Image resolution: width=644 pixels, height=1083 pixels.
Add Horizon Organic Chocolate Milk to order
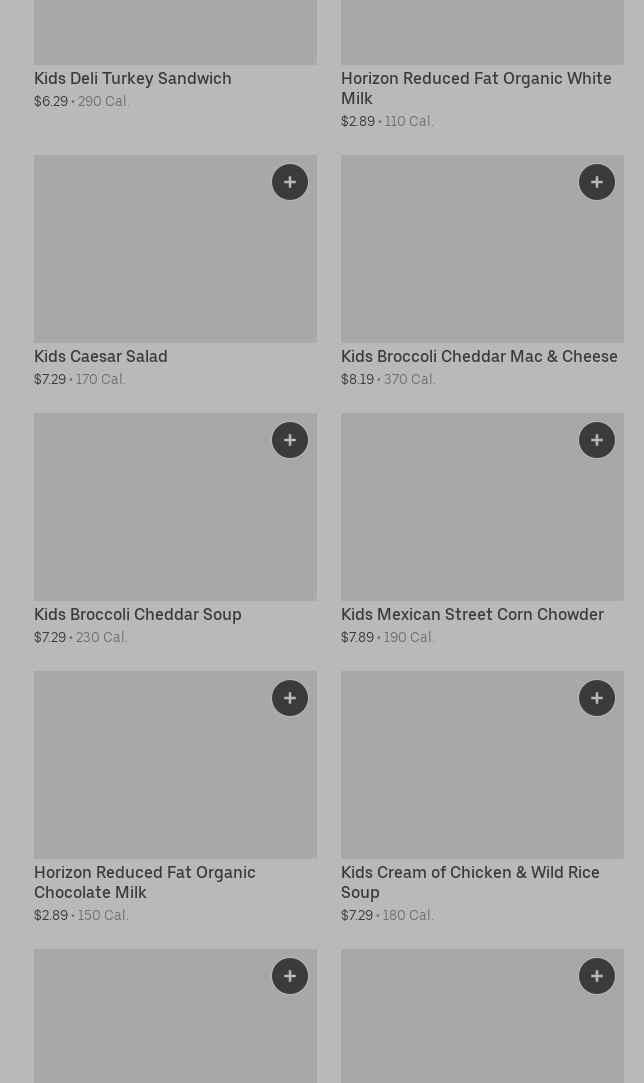pyautogui.click(x=290, y=698)
